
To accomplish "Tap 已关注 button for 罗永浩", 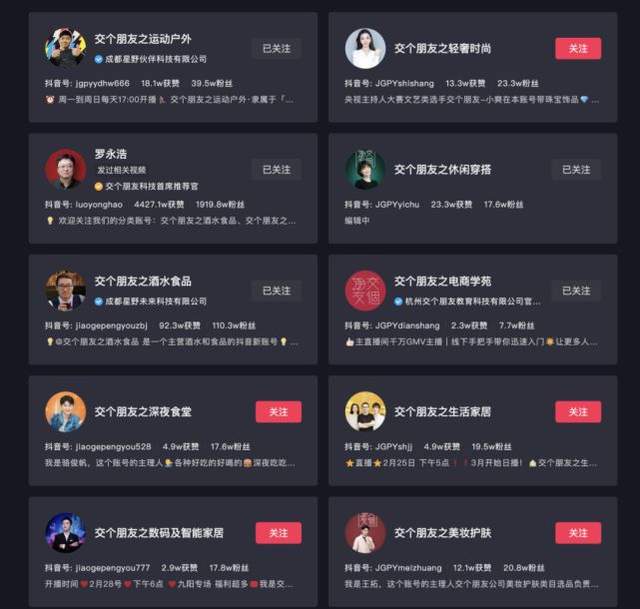I will coord(276,169).
